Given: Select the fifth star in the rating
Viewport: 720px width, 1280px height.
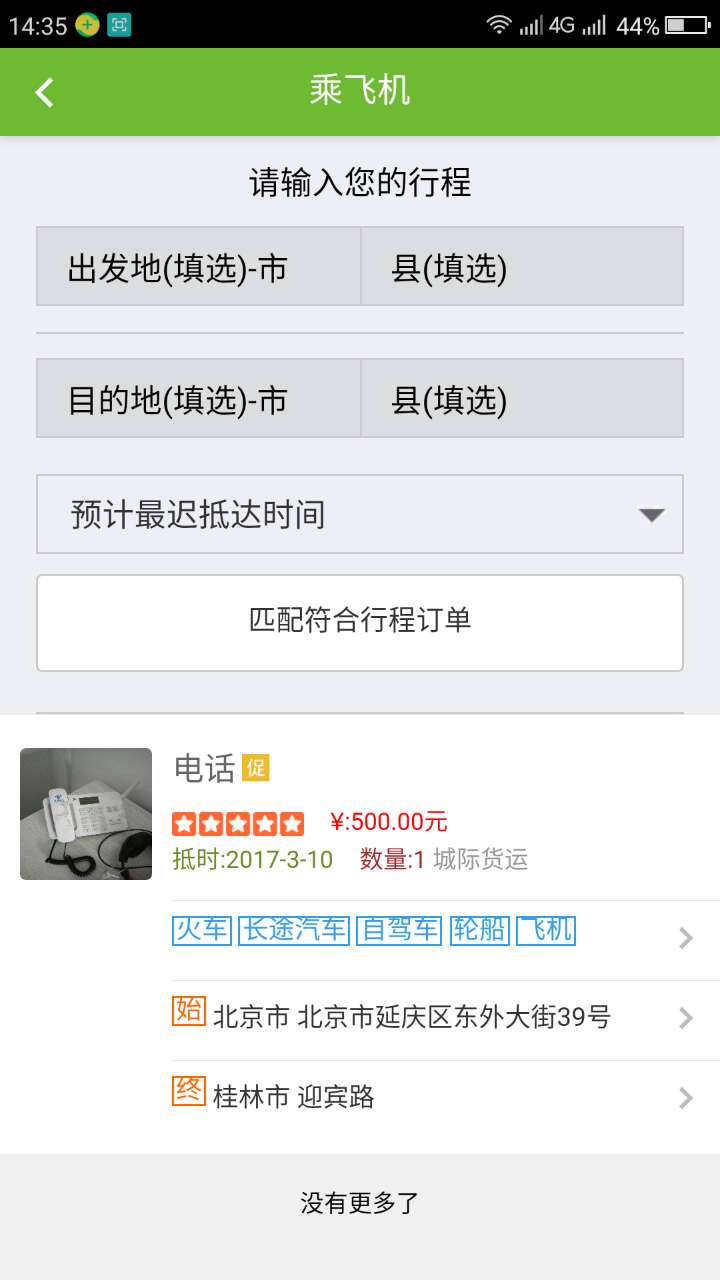Looking at the screenshot, I should pos(291,822).
